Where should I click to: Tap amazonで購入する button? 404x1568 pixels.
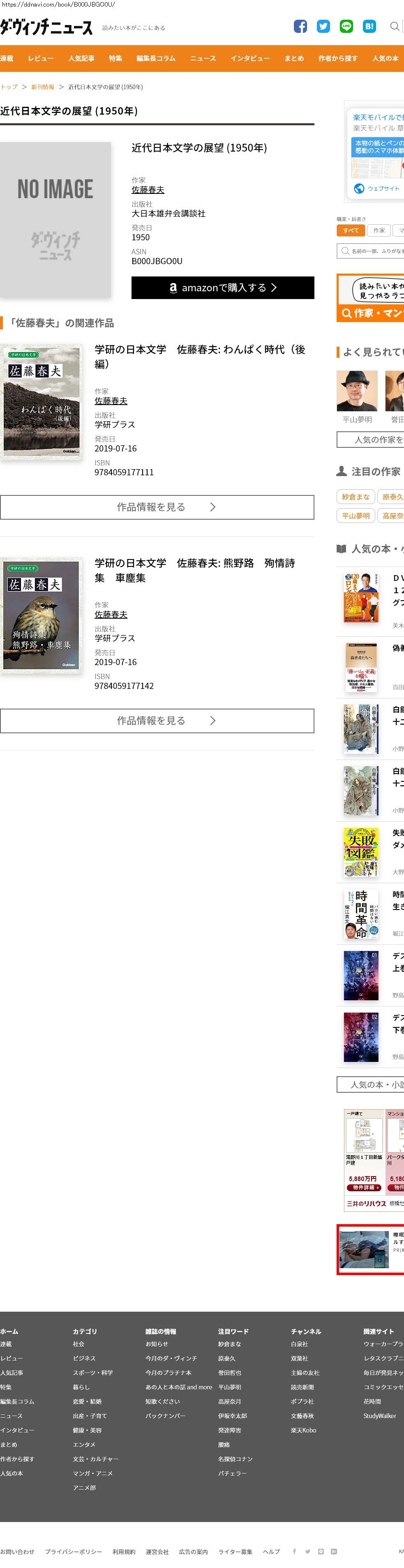coord(222,288)
